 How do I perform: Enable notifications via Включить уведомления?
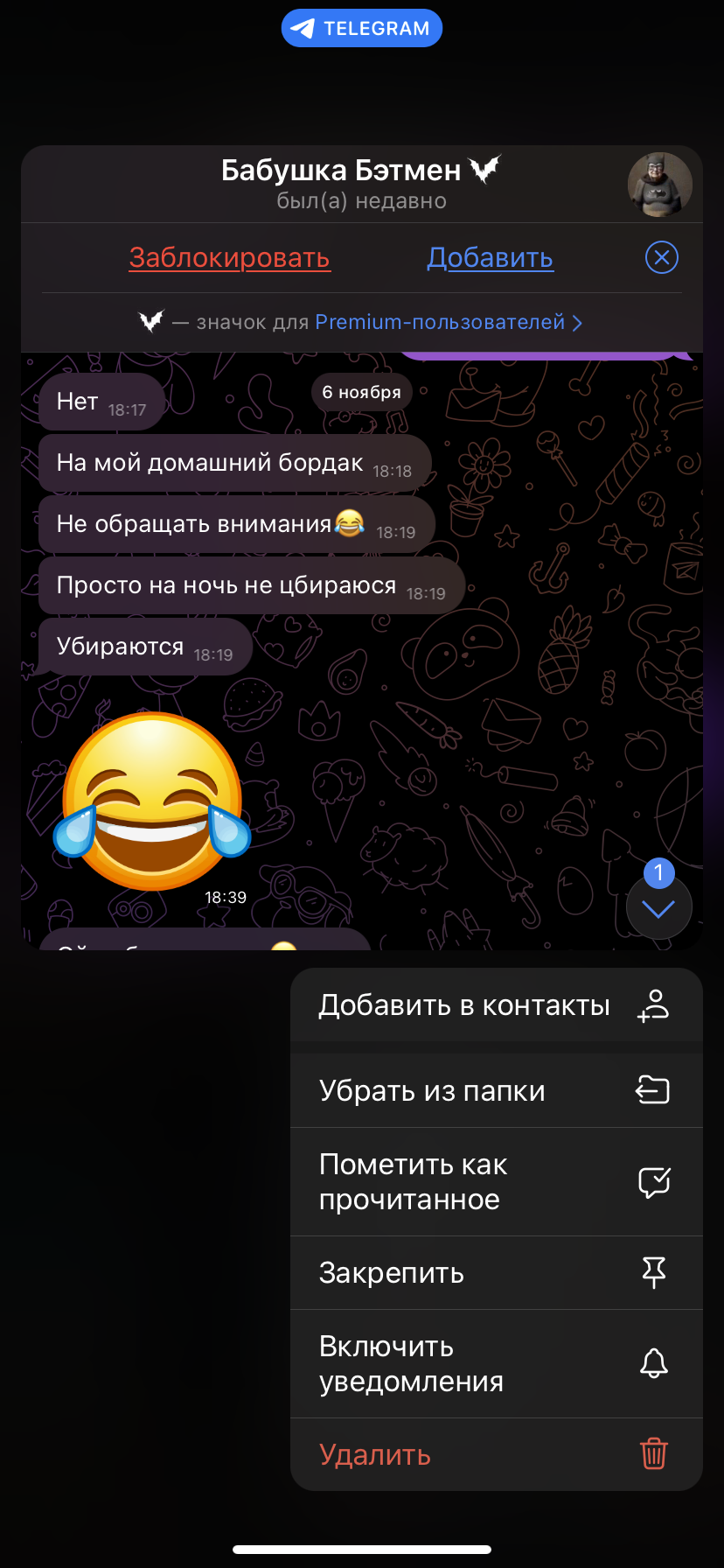click(497, 1364)
